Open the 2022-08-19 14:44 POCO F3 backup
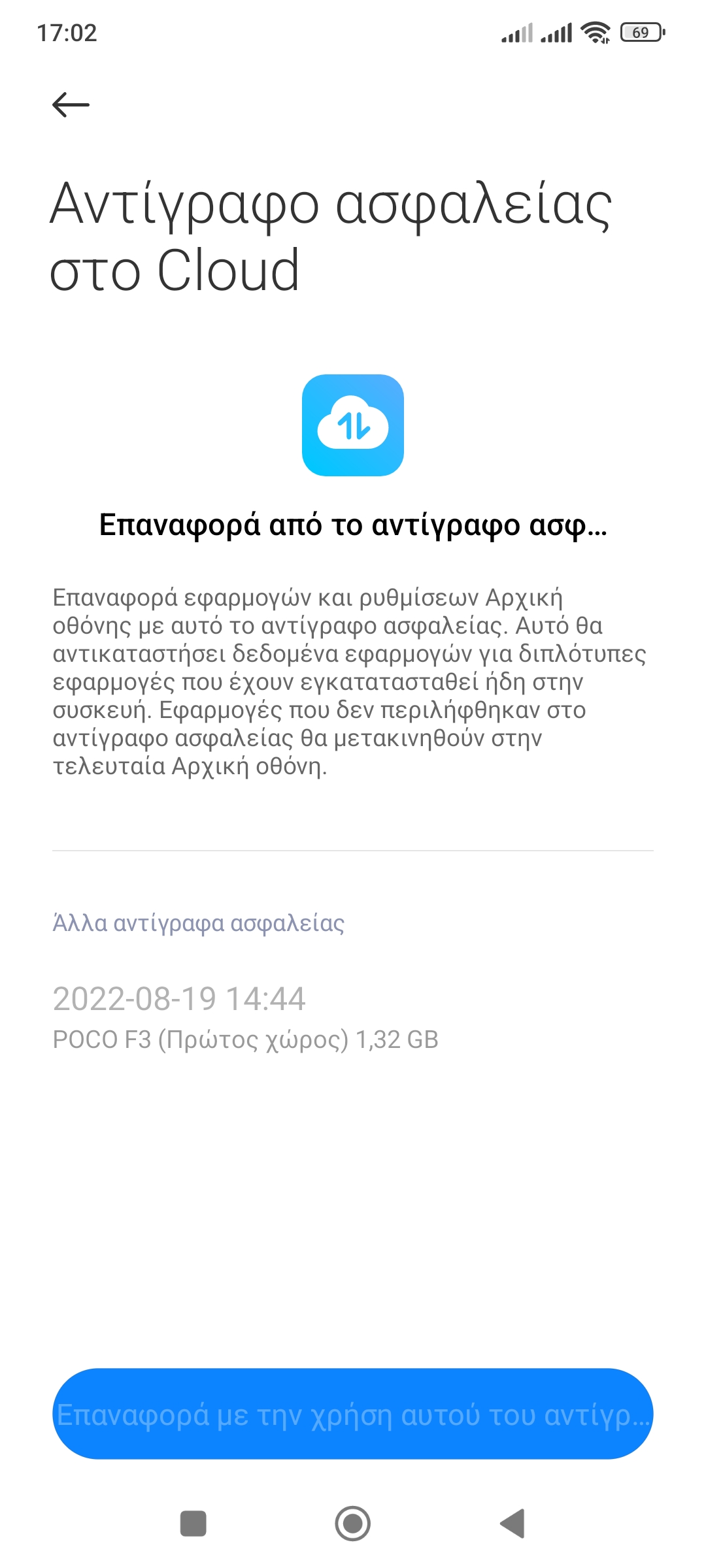This screenshot has height=1568, width=706. point(353,1018)
